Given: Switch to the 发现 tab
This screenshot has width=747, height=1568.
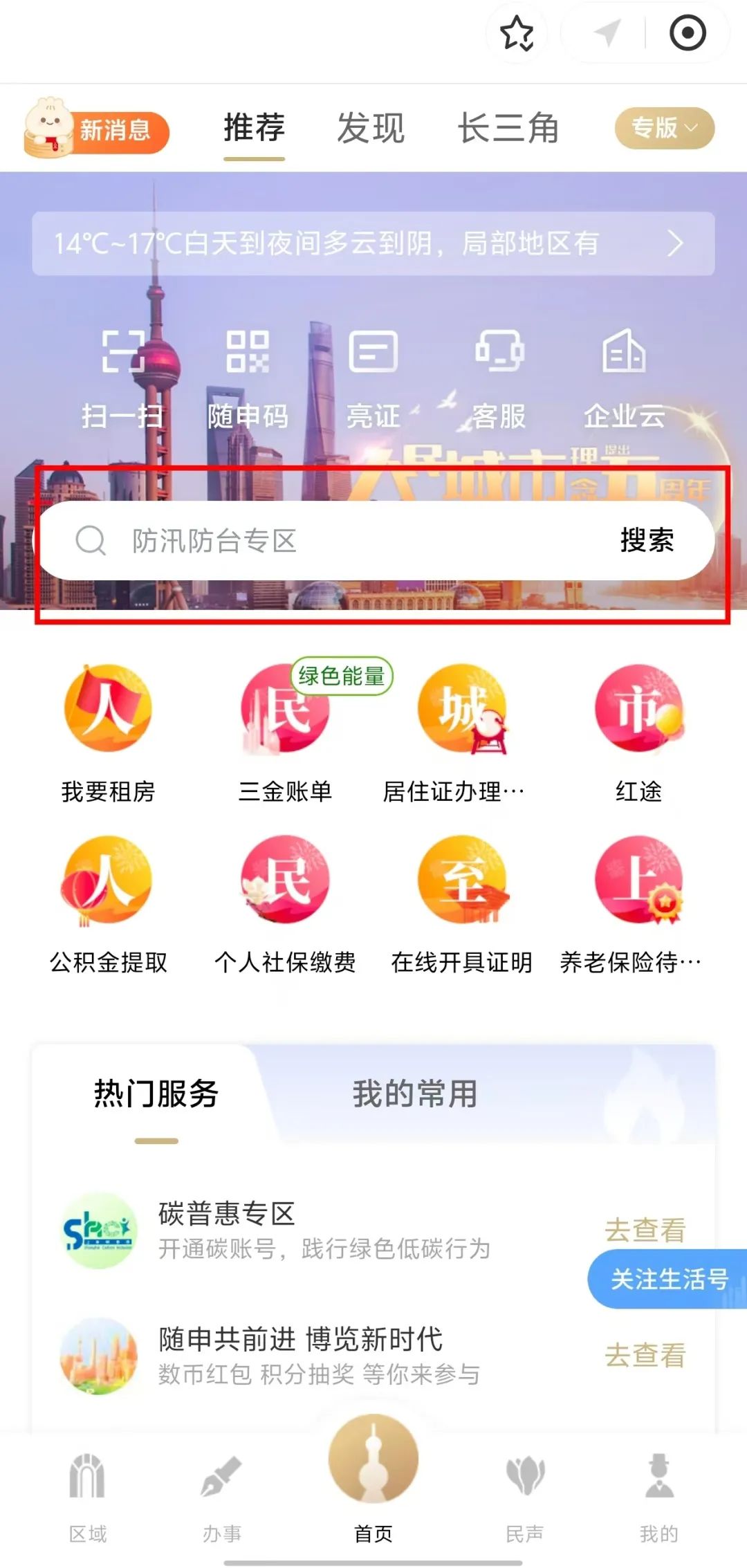Looking at the screenshot, I should 371,129.
